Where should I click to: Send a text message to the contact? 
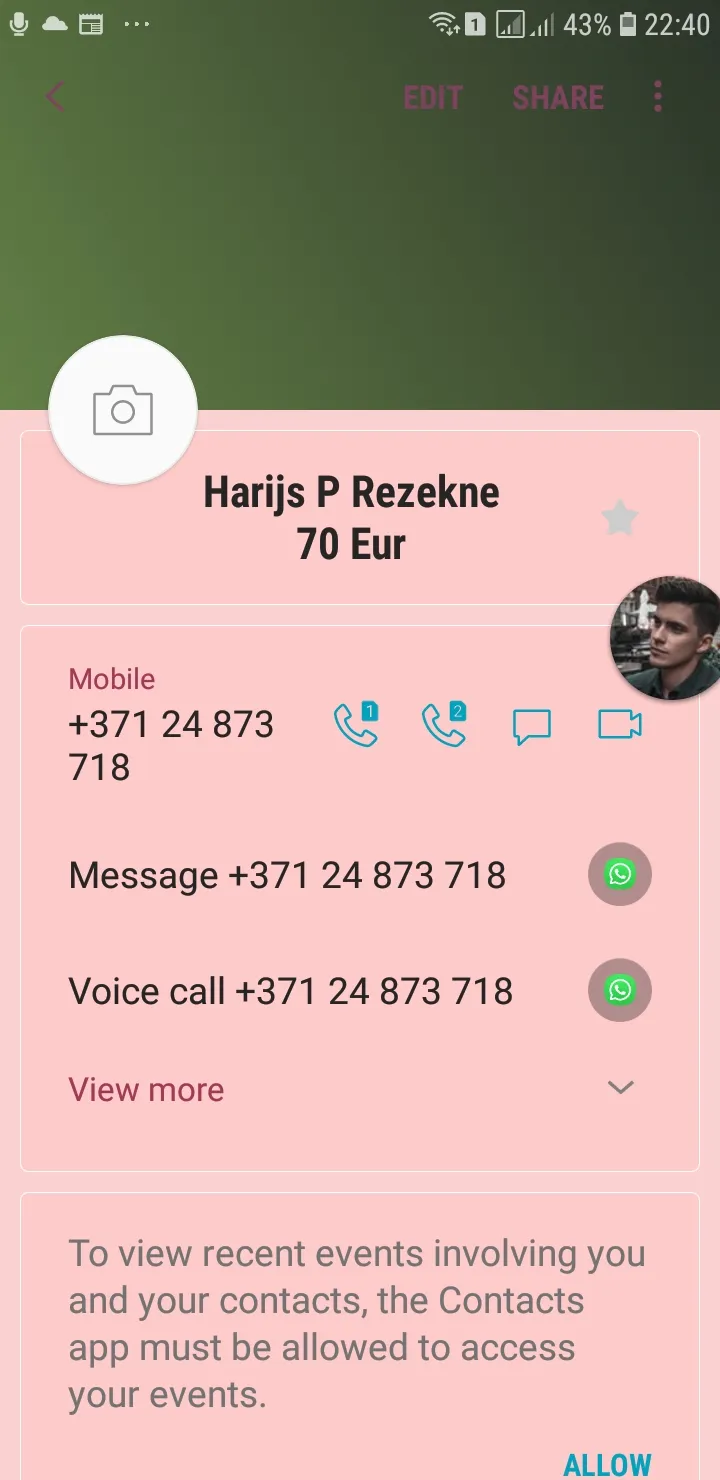(532, 726)
